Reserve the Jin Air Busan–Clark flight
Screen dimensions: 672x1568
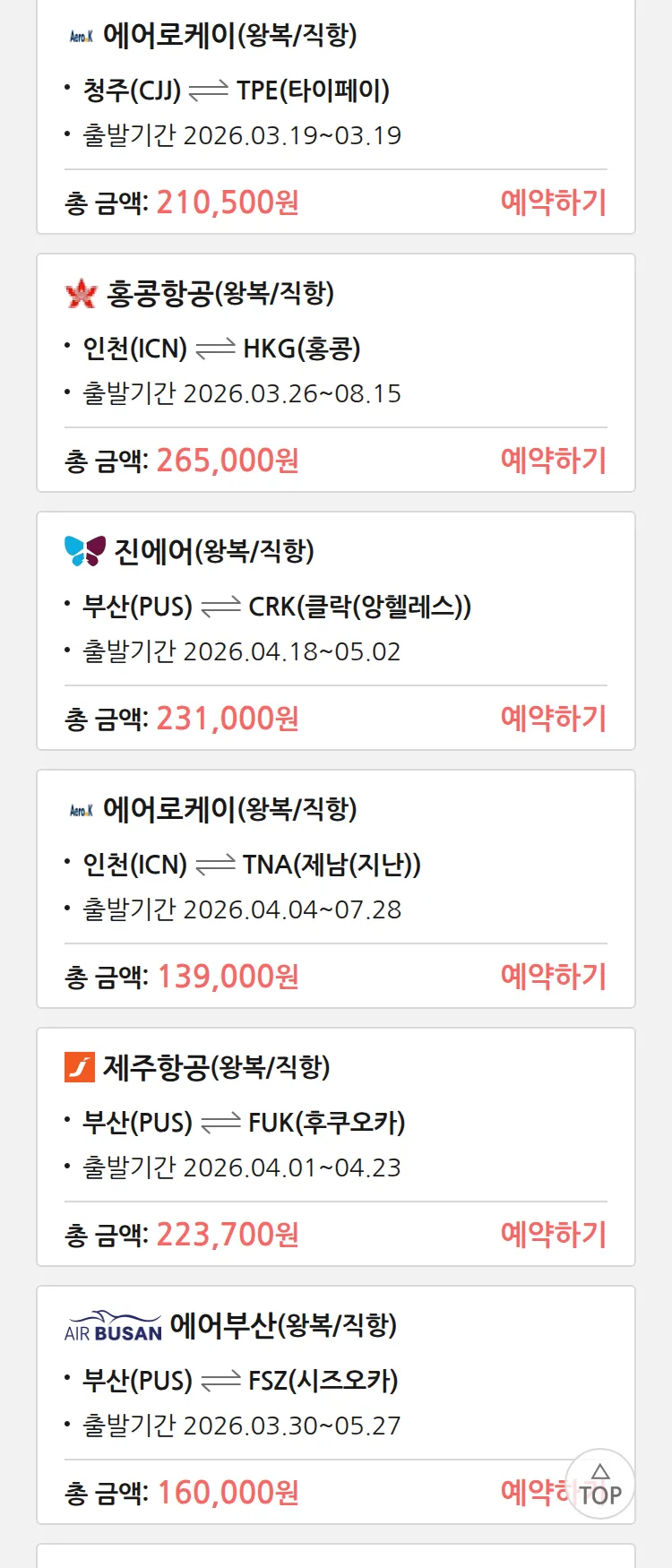(553, 719)
